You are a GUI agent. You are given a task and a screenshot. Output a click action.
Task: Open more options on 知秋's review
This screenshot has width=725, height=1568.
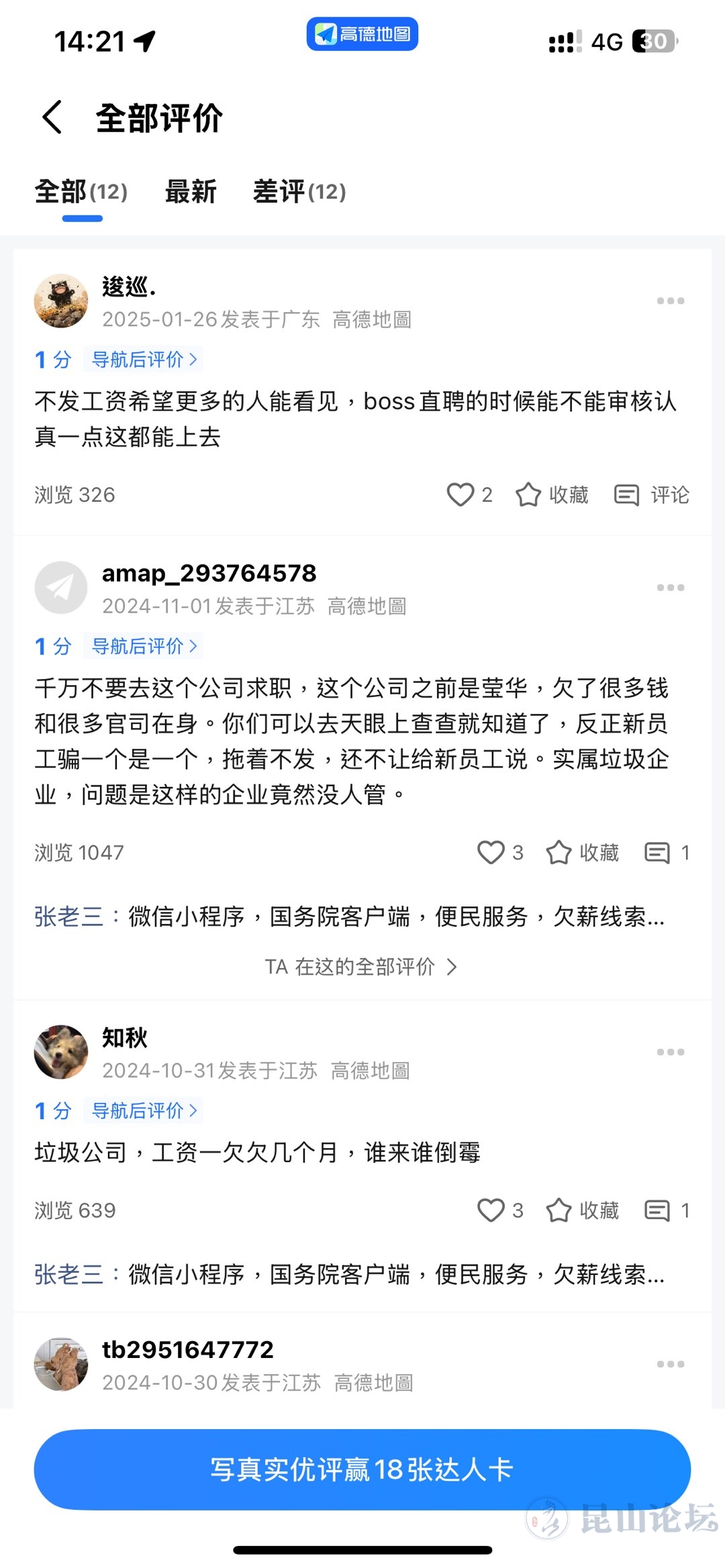(x=670, y=1052)
